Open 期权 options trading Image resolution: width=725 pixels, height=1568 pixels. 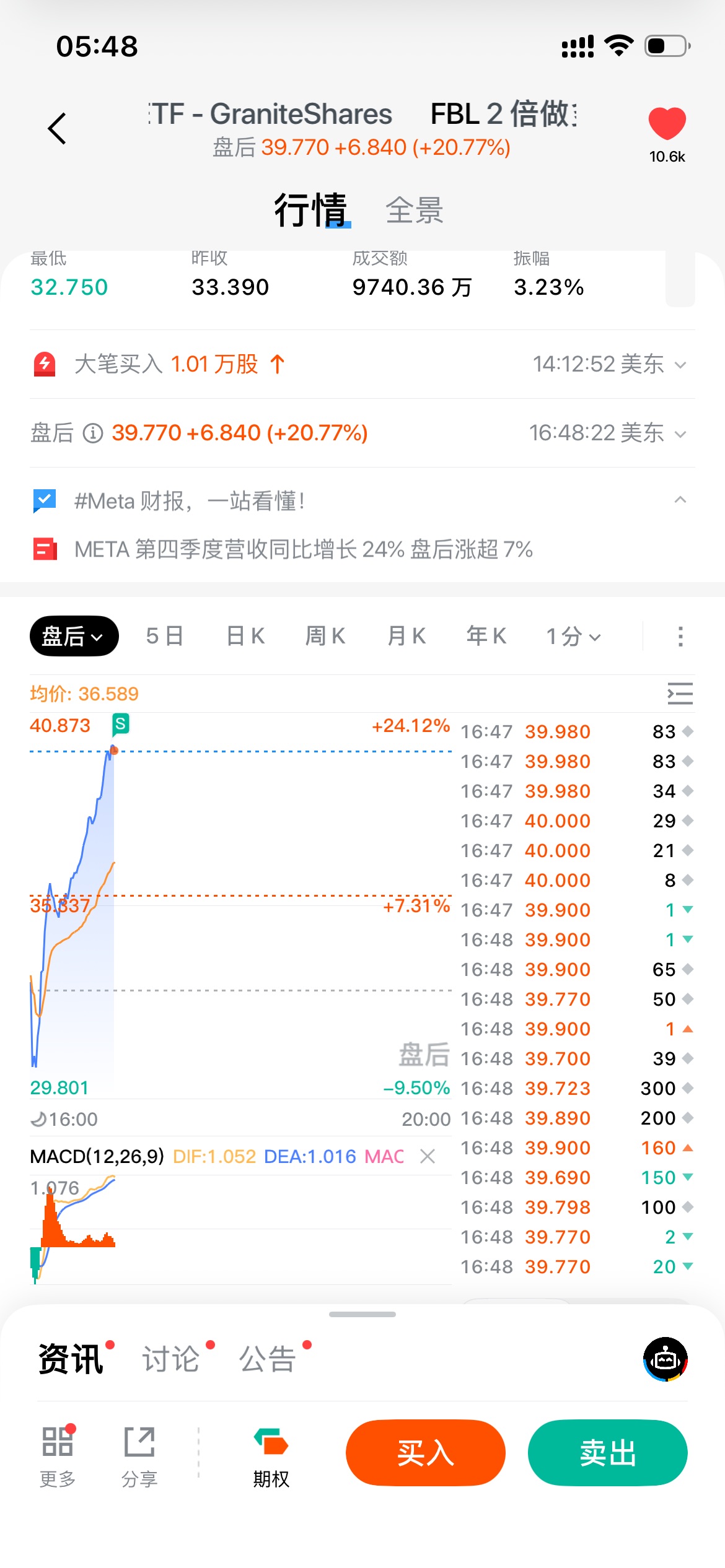click(x=271, y=1457)
